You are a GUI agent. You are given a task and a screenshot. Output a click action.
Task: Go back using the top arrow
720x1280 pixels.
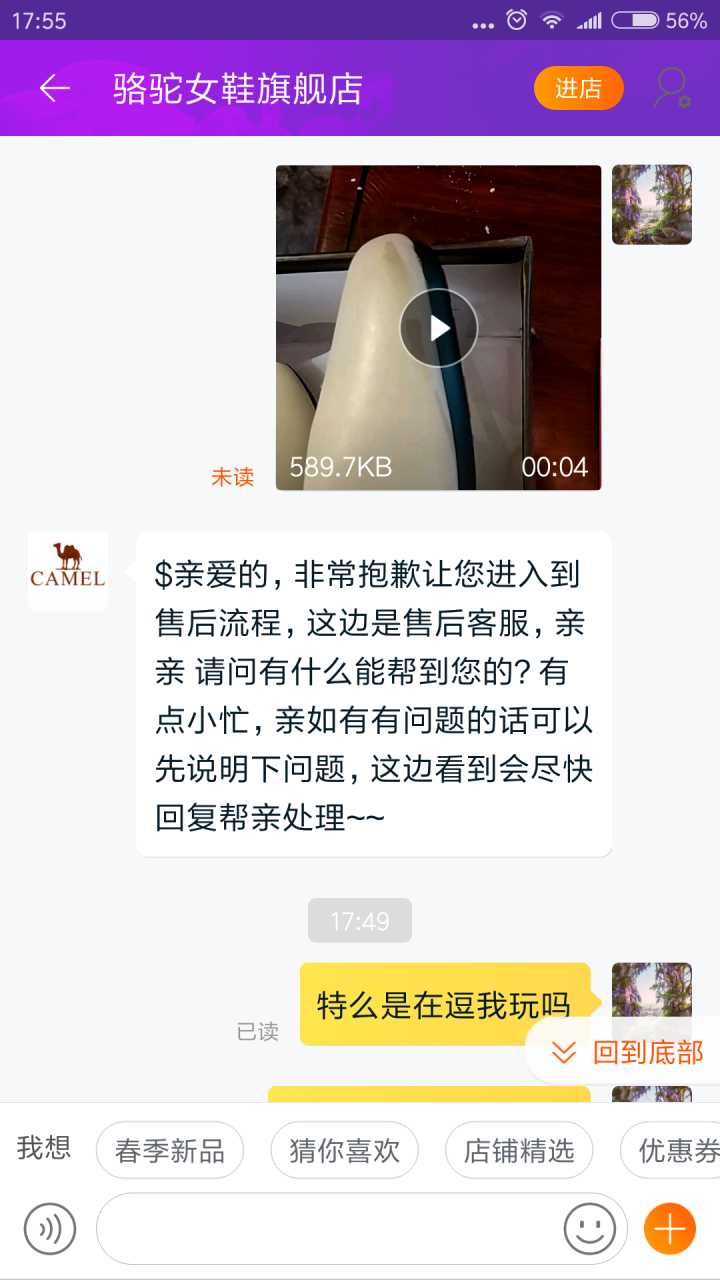click(x=55, y=89)
